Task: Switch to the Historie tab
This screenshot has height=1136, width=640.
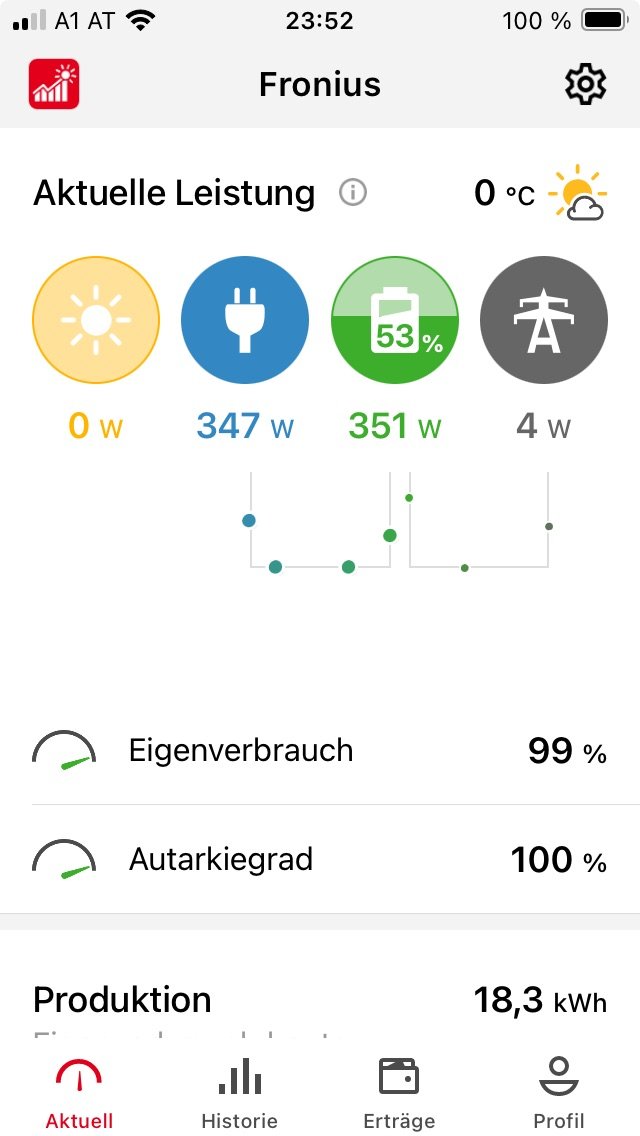Action: pyautogui.click(x=240, y=1092)
